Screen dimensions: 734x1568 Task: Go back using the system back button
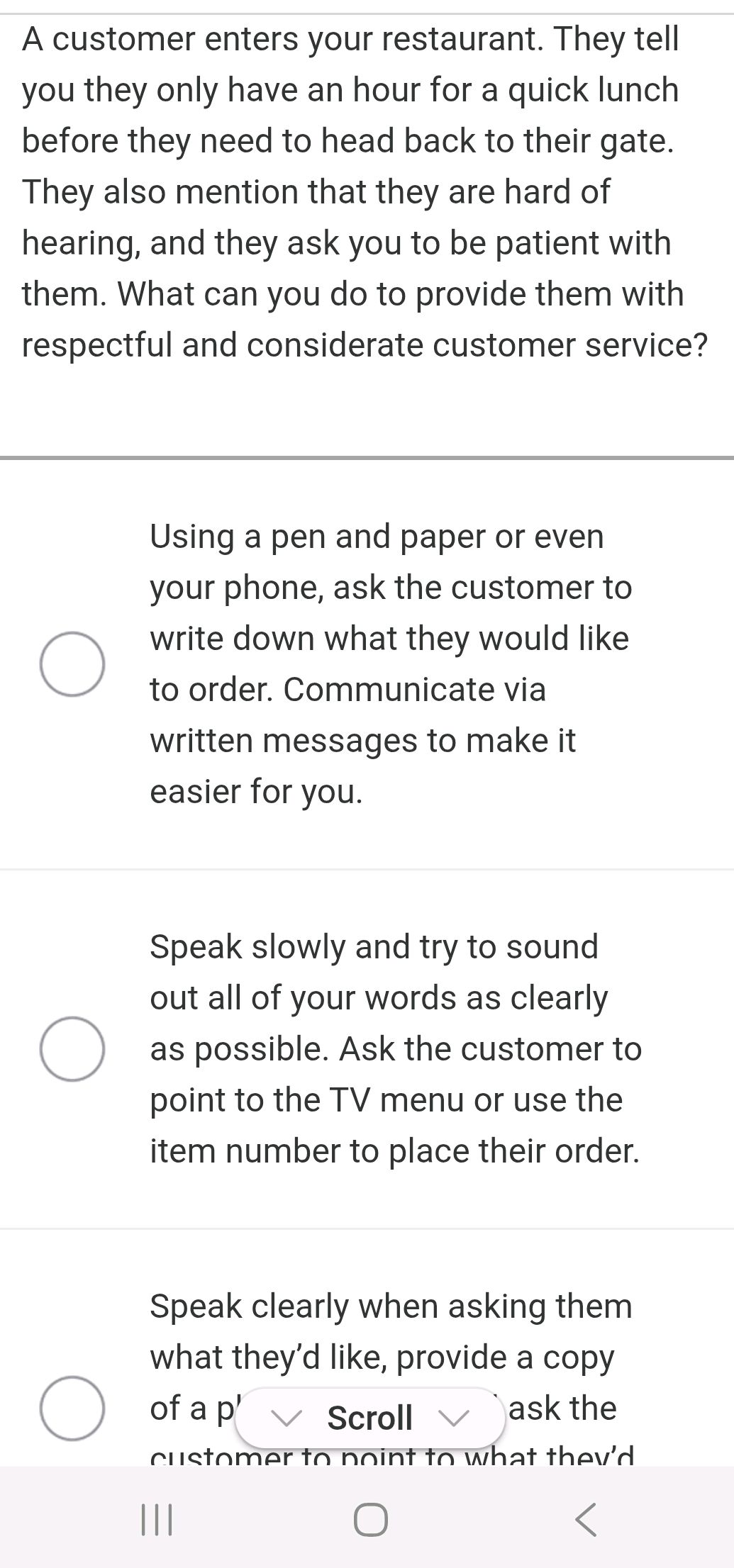585,1520
